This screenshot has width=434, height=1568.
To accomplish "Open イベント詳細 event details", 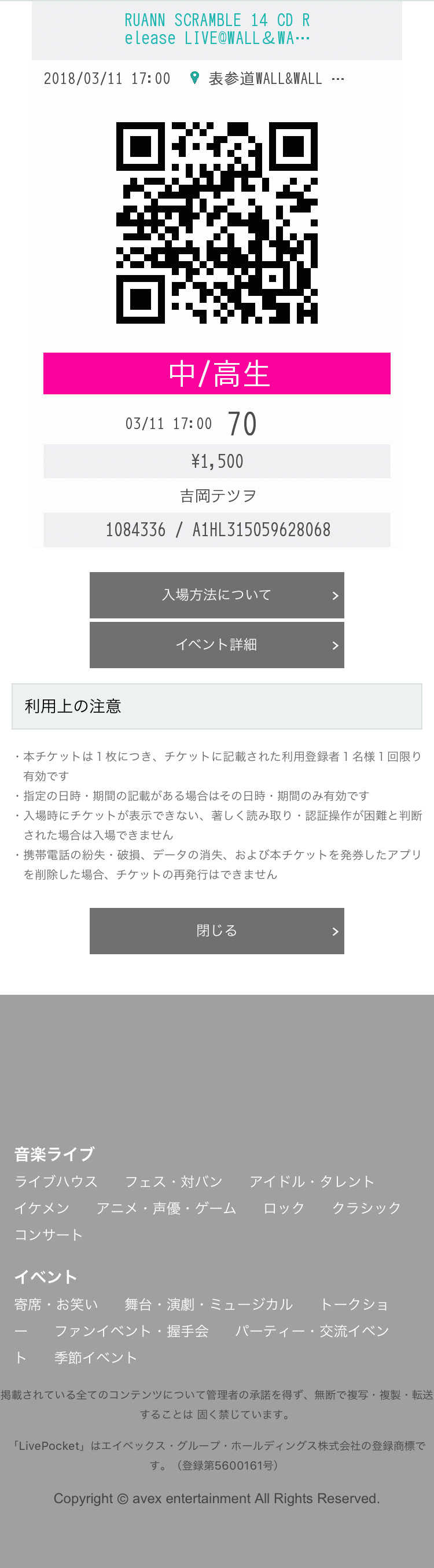I will click(216, 644).
